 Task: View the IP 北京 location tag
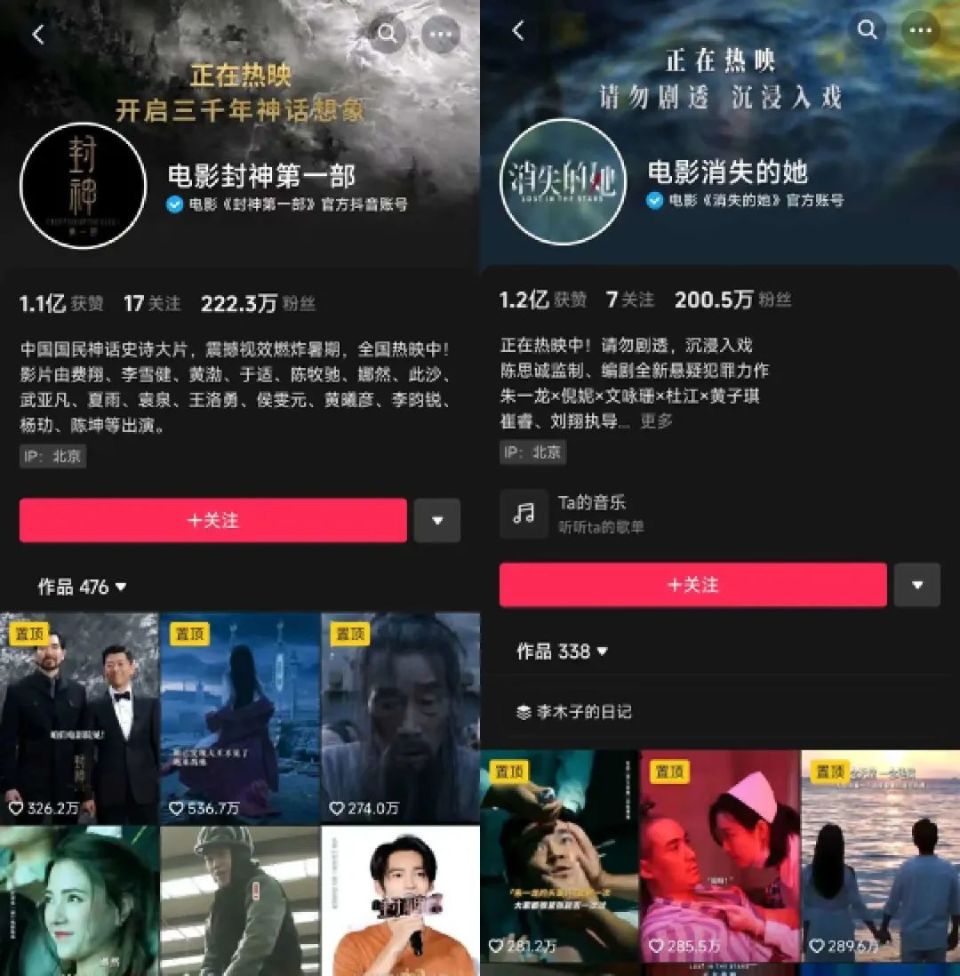coord(52,453)
